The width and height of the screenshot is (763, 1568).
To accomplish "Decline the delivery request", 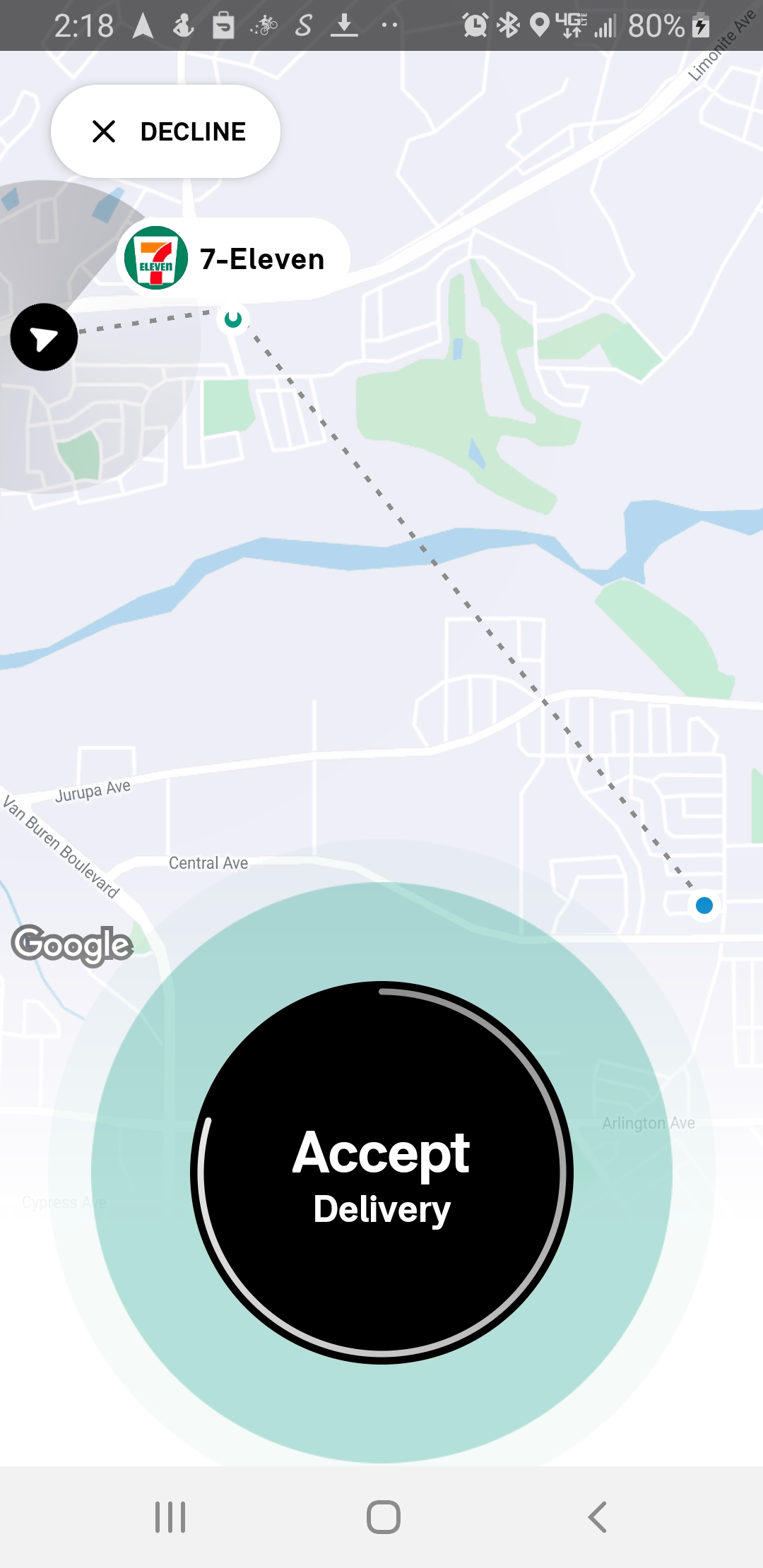I will point(166,131).
